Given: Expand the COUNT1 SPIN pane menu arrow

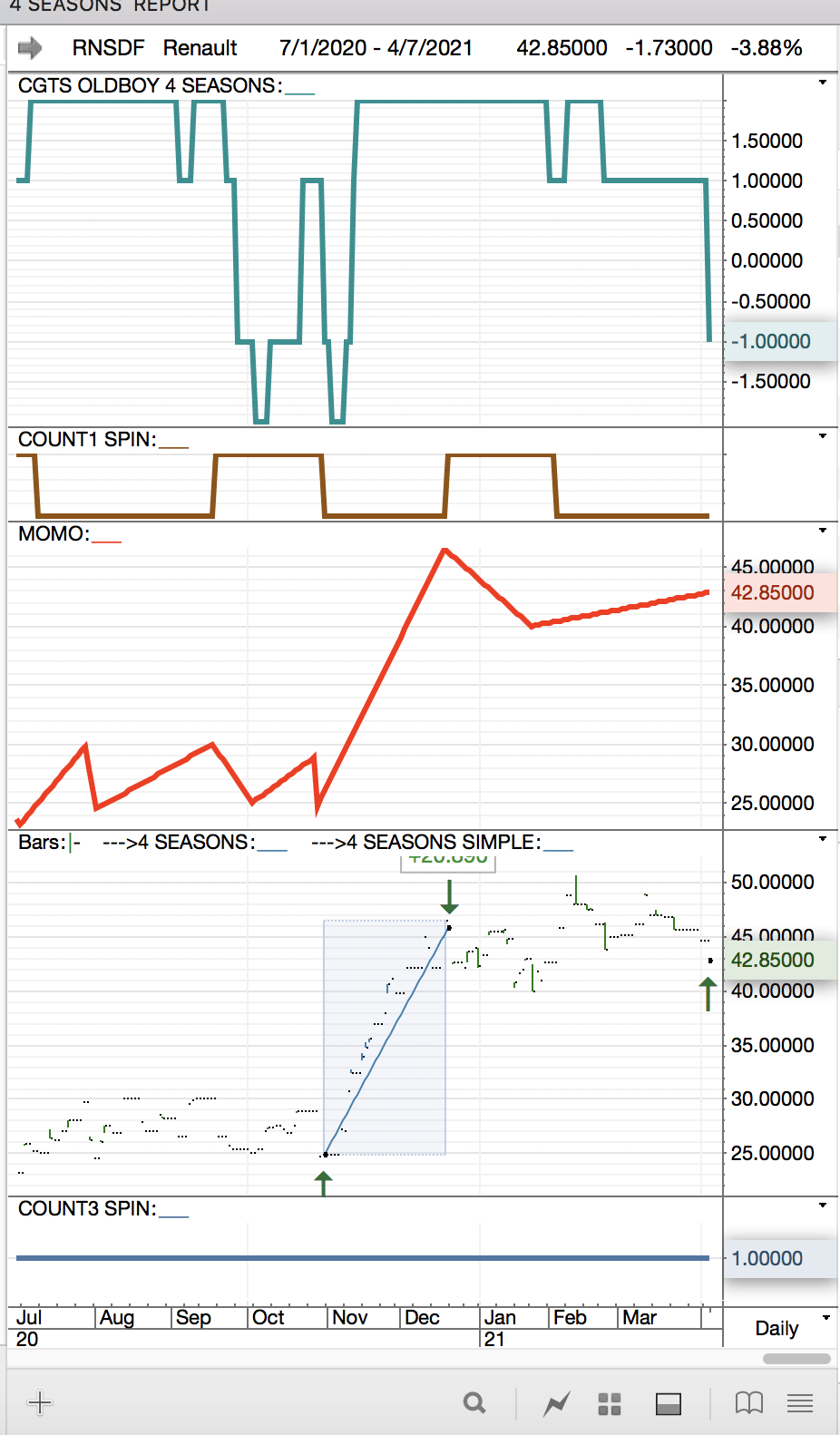Looking at the screenshot, I should coord(823,436).
